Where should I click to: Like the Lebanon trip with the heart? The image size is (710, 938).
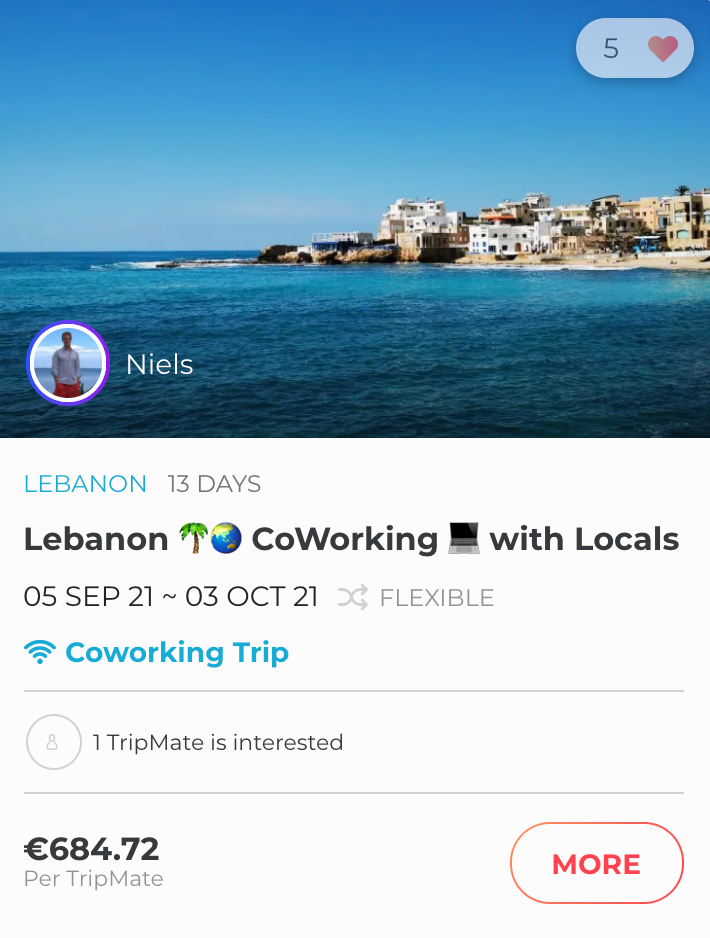pyautogui.click(x=662, y=48)
